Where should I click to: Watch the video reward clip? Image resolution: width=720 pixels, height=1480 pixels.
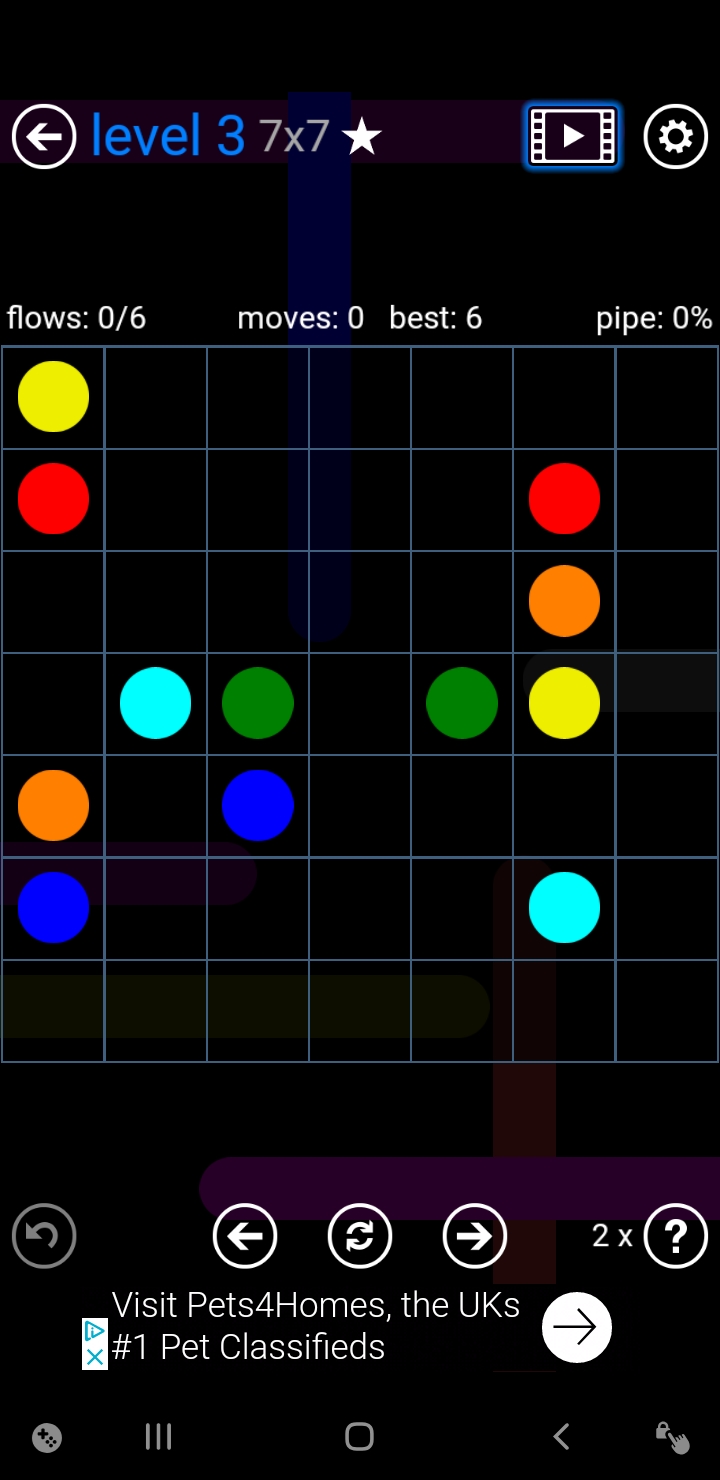point(573,136)
